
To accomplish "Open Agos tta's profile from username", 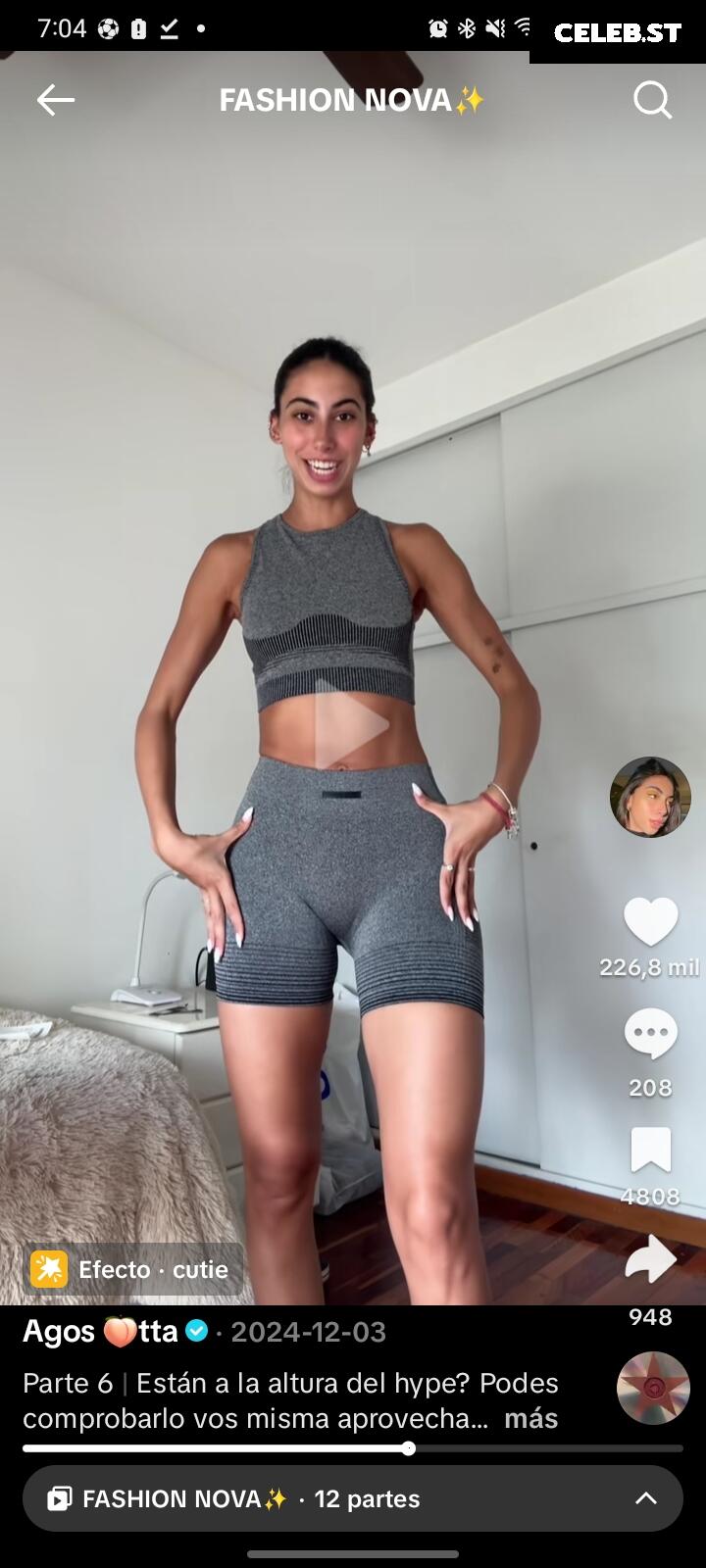I will pos(100,1332).
